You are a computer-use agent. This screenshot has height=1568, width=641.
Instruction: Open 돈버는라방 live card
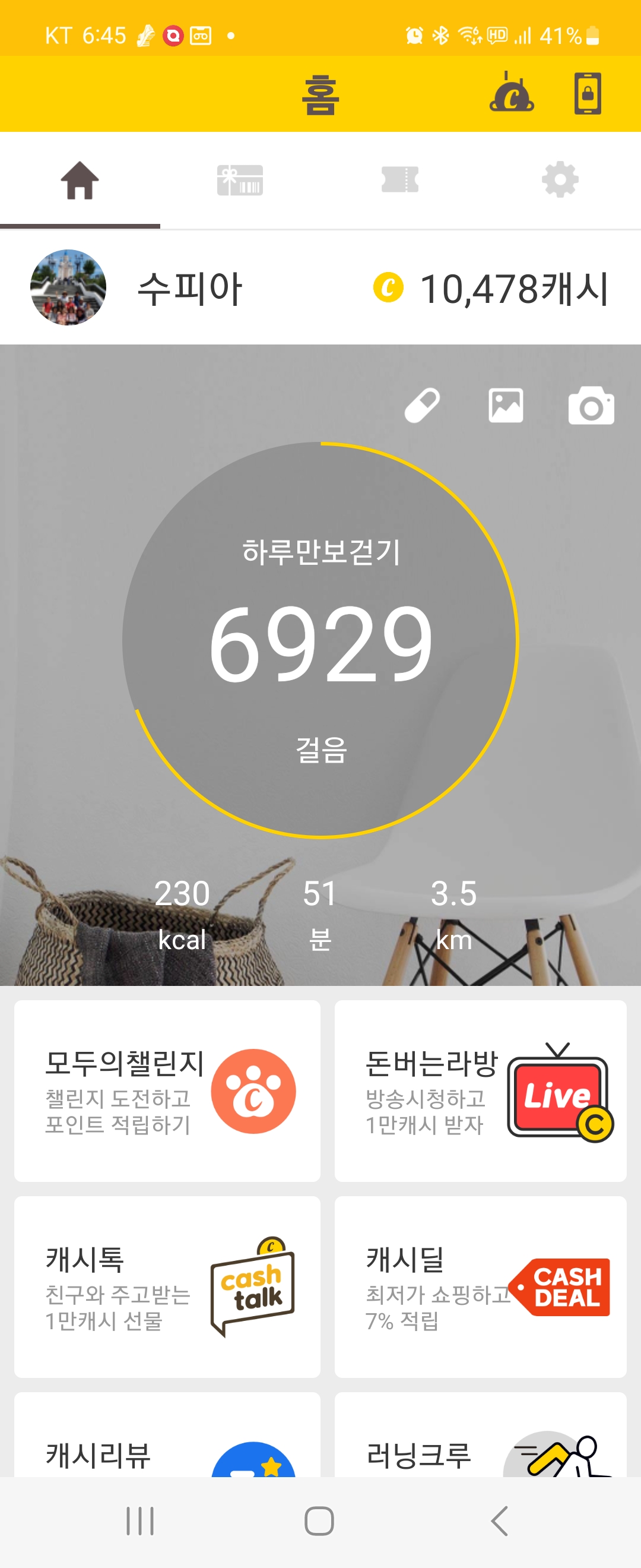(480, 1091)
